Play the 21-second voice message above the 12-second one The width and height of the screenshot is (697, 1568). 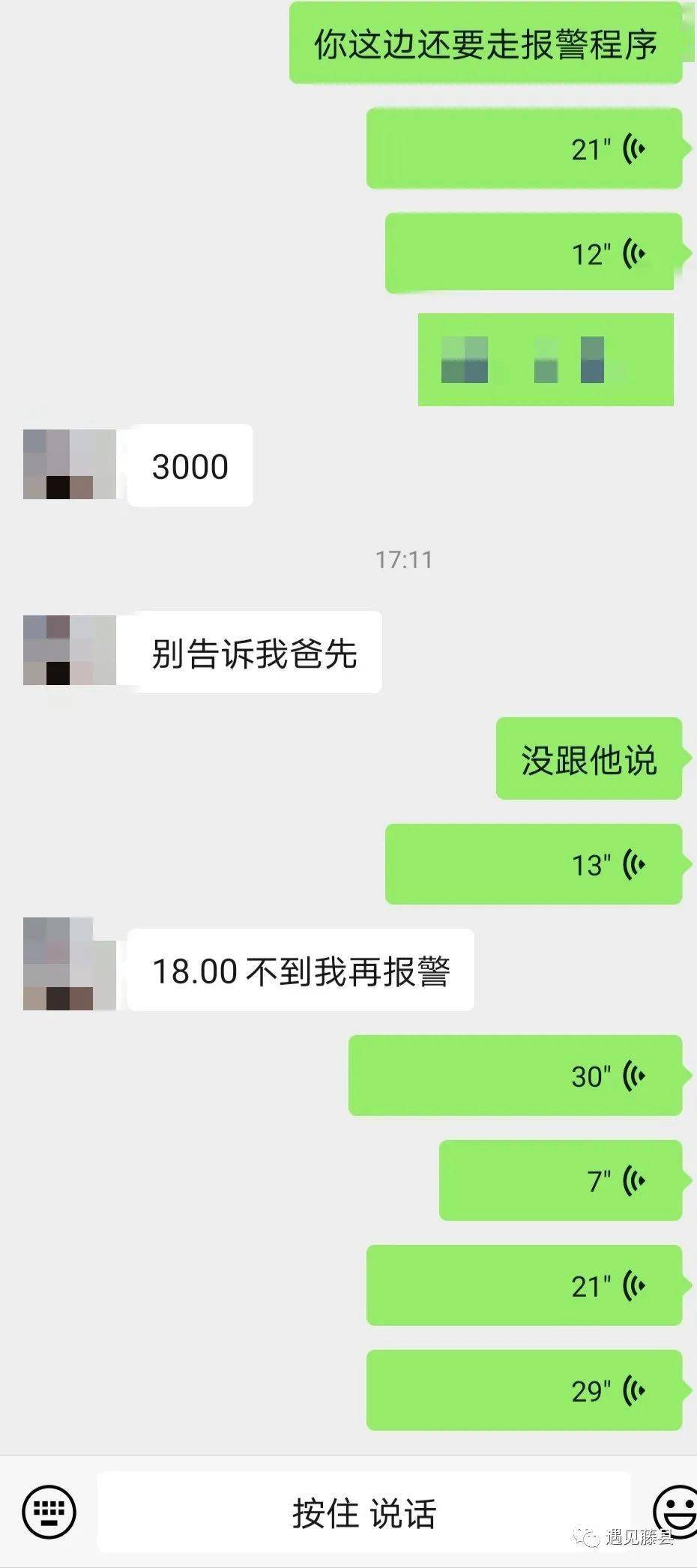(x=524, y=148)
